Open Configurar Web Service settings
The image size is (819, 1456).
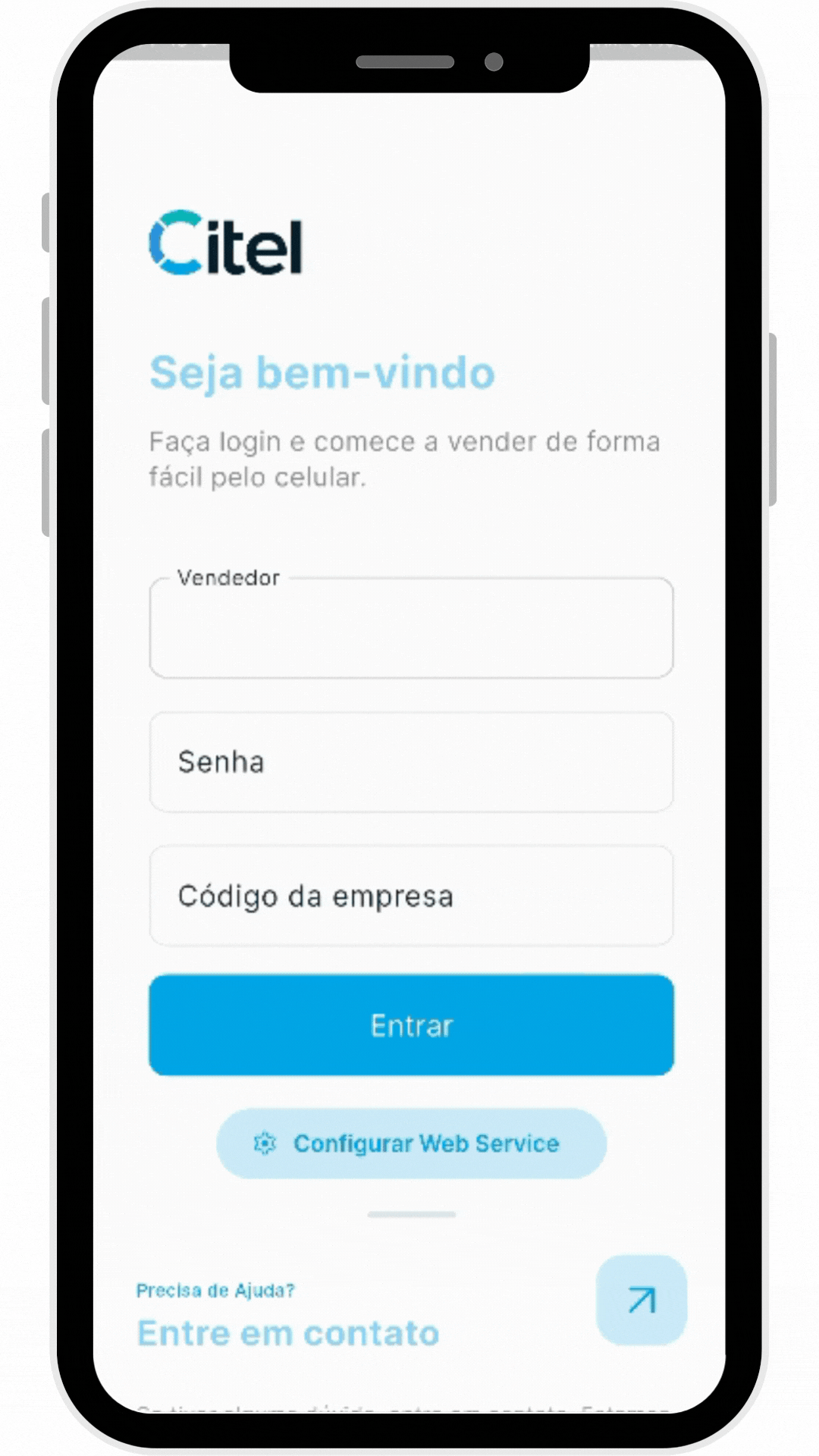(411, 1144)
